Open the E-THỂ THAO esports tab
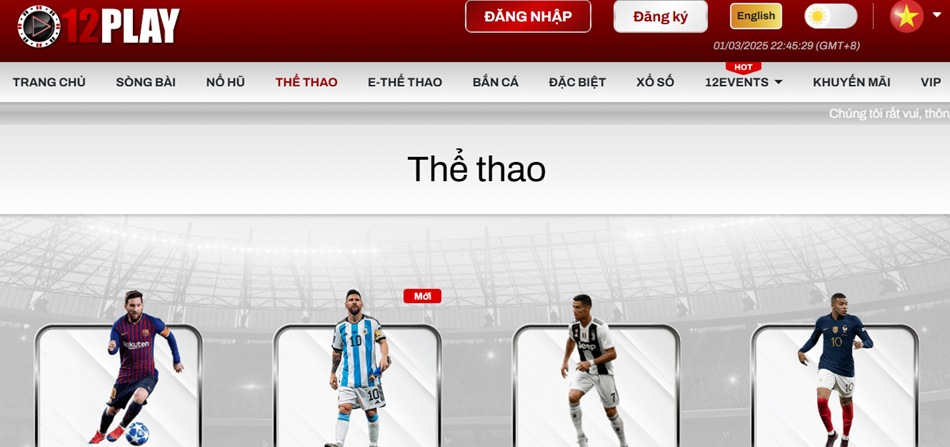This screenshot has width=950, height=447. (404, 82)
